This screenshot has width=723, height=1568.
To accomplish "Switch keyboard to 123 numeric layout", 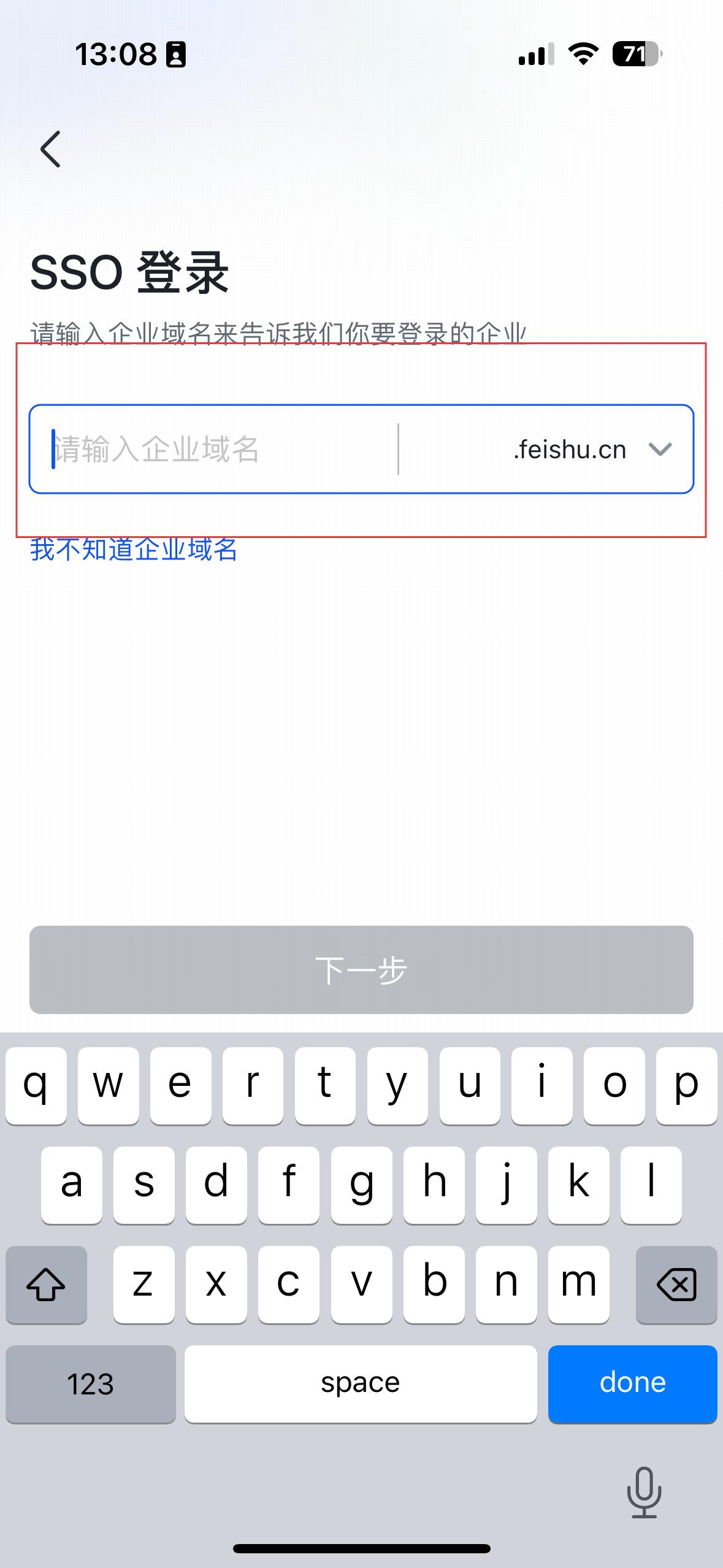I will point(91,1383).
